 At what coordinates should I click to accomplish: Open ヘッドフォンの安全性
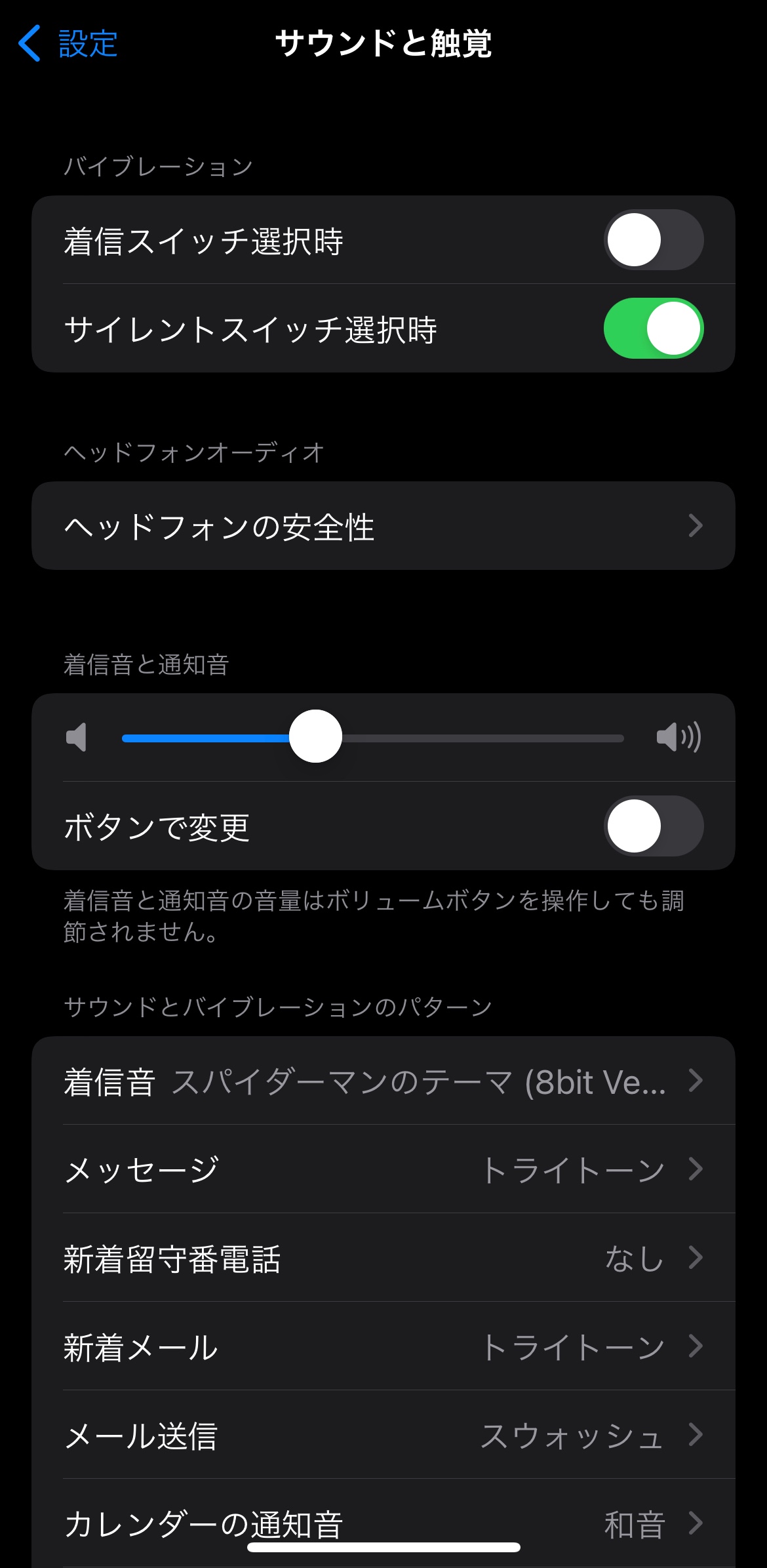[383, 526]
